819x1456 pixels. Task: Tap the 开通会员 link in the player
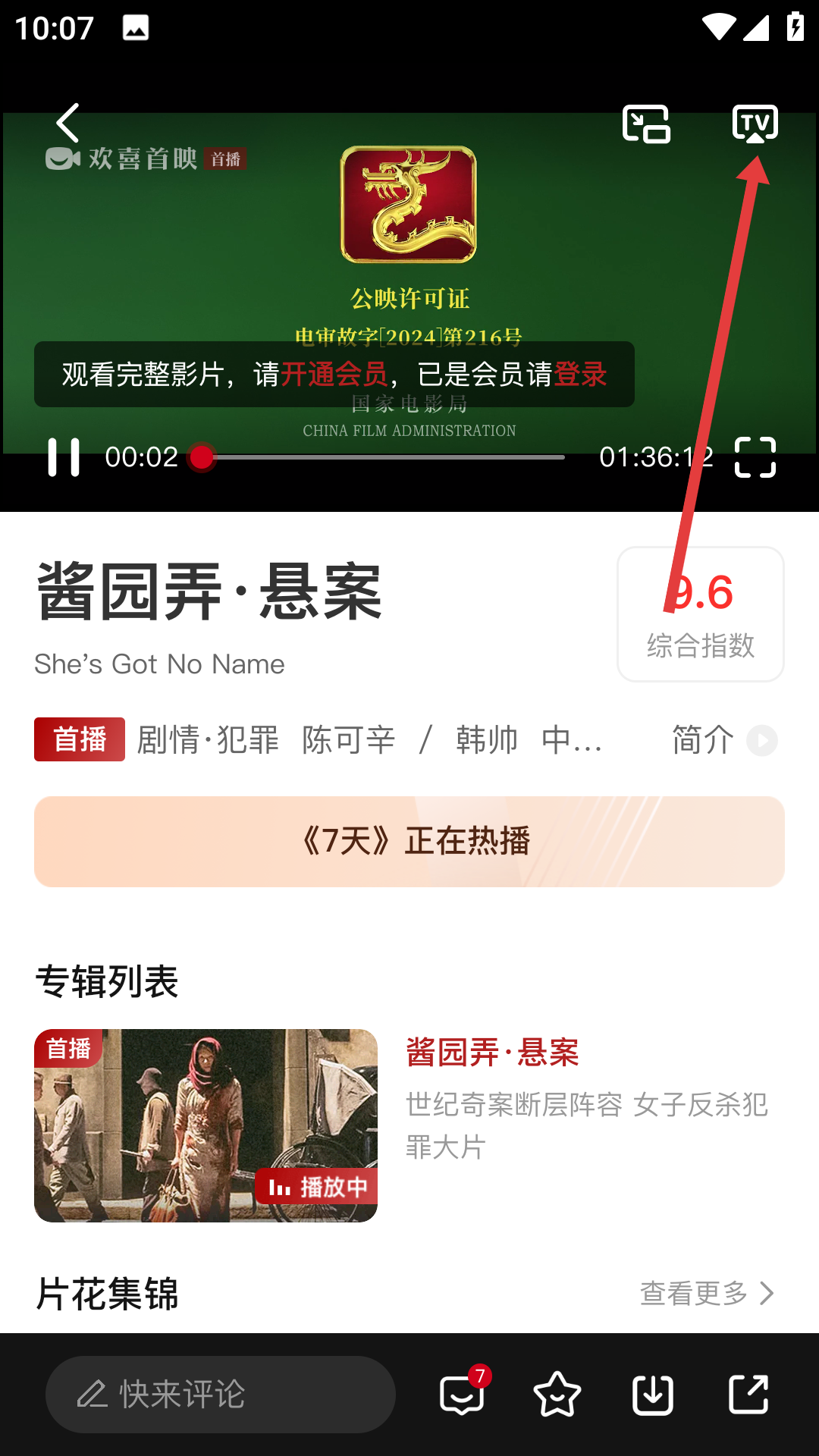click(x=334, y=375)
